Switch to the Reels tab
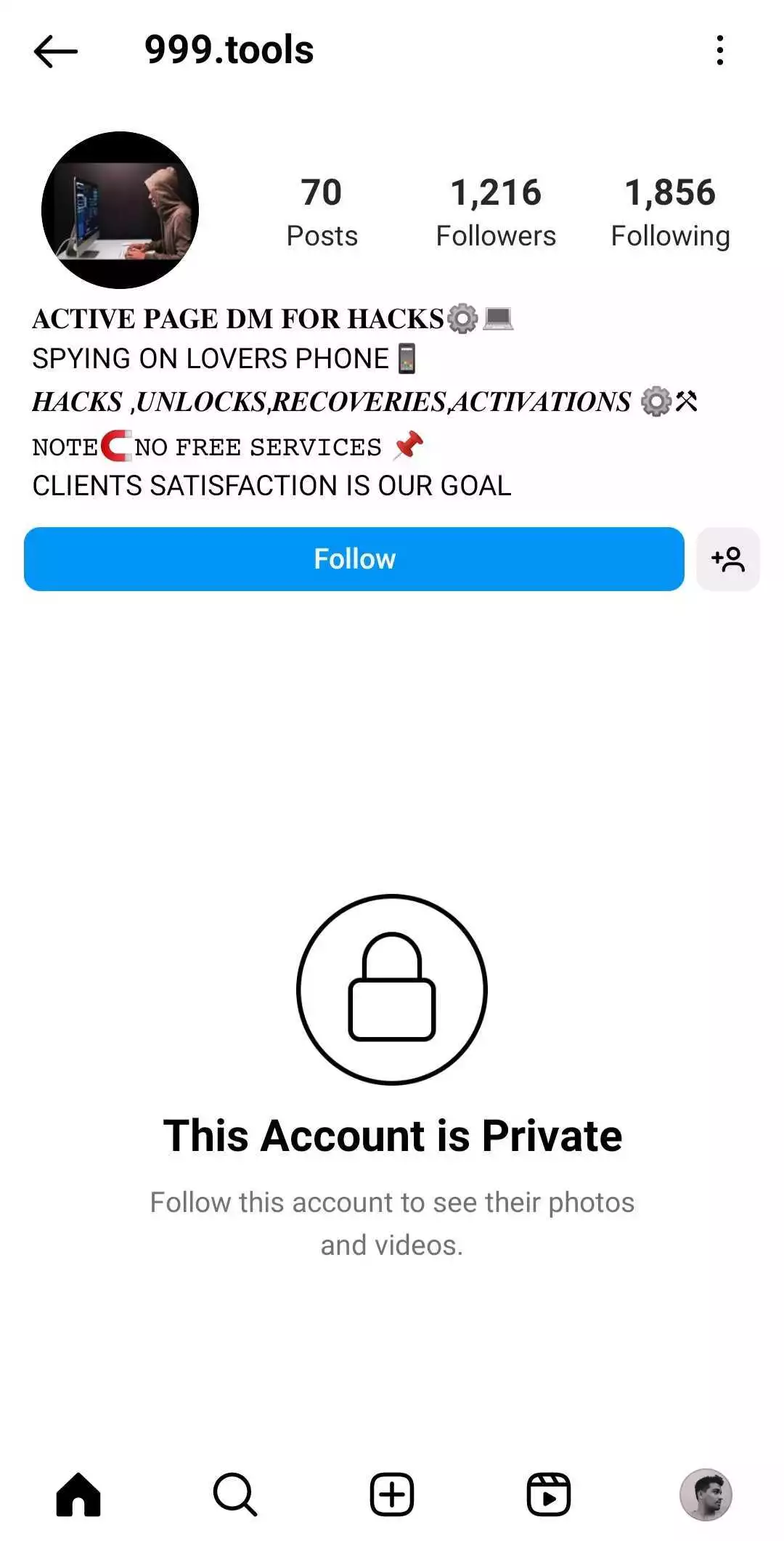Viewport: 784px width, 1541px height. [x=549, y=1495]
